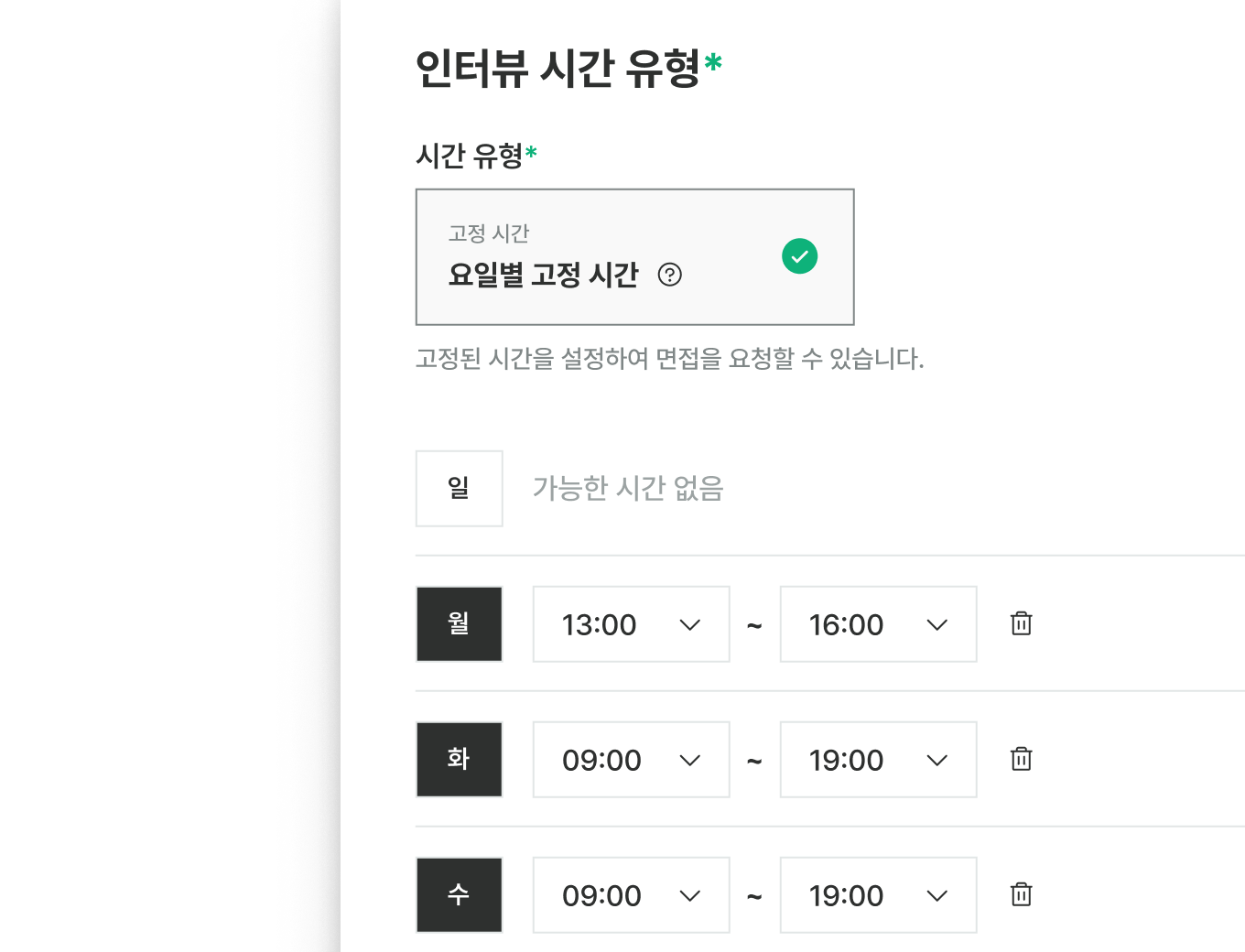The width and height of the screenshot is (1245, 952).
Task: Toggle the 화 day button
Action: pyautogui.click(x=459, y=760)
